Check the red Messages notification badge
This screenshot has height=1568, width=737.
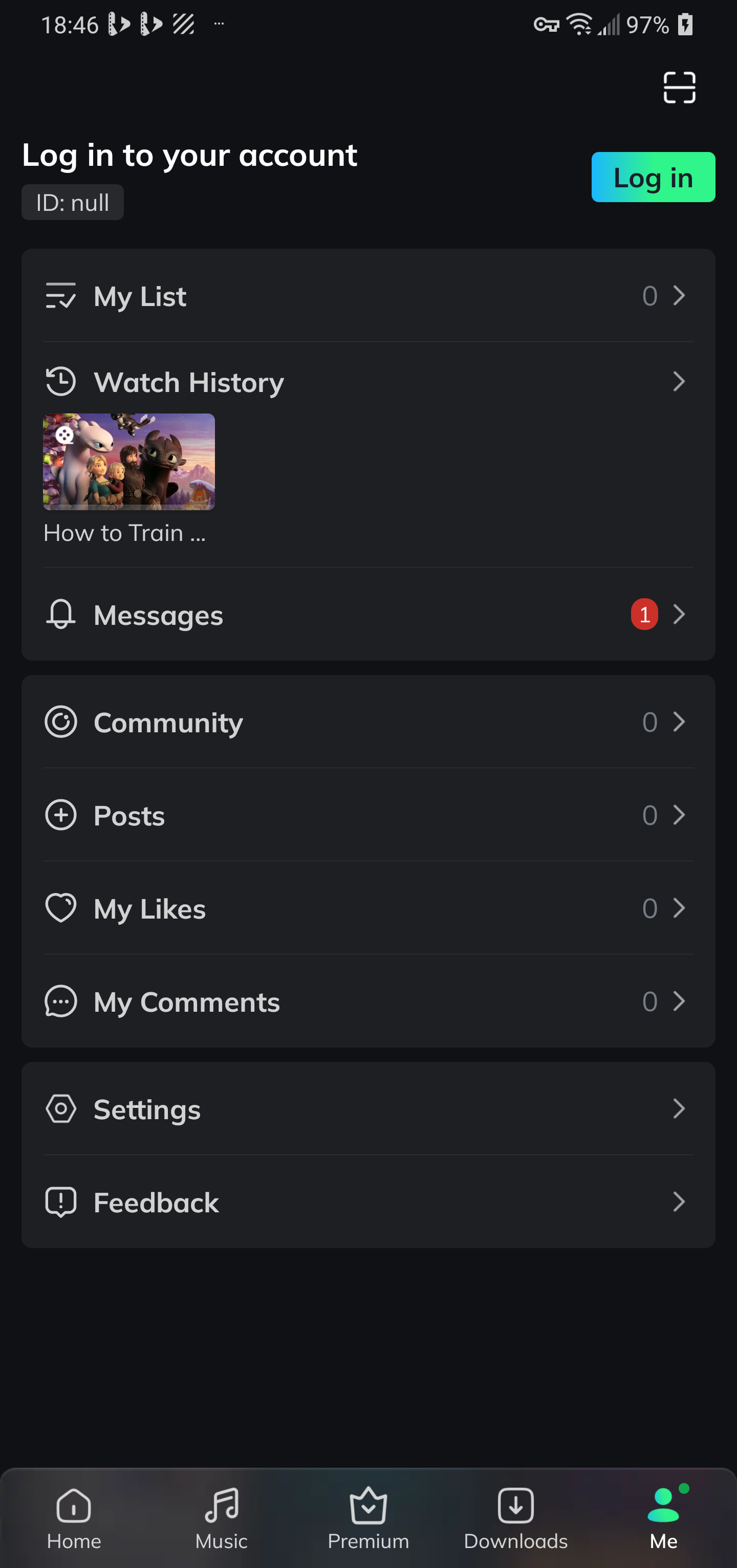tap(644, 615)
